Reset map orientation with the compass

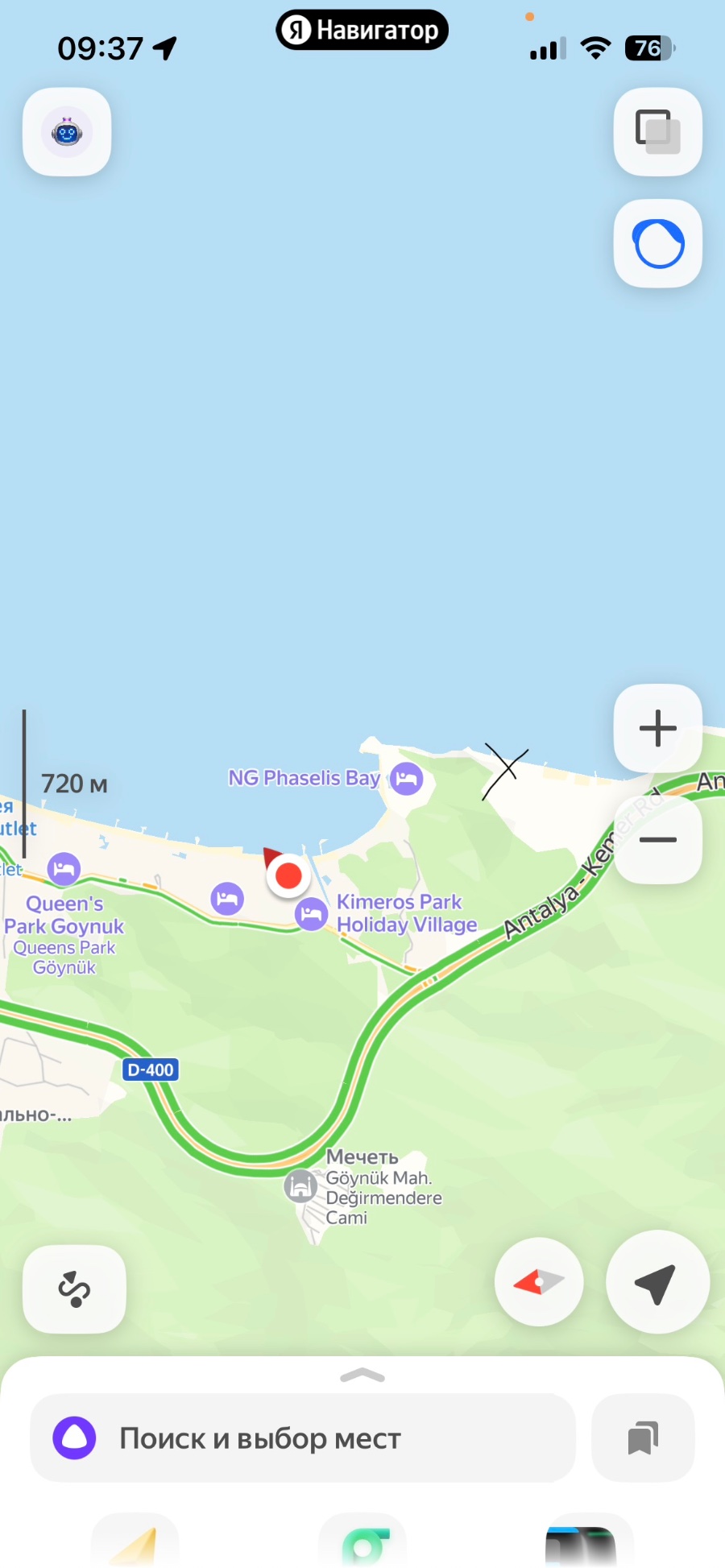click(x=539, y=1281)
